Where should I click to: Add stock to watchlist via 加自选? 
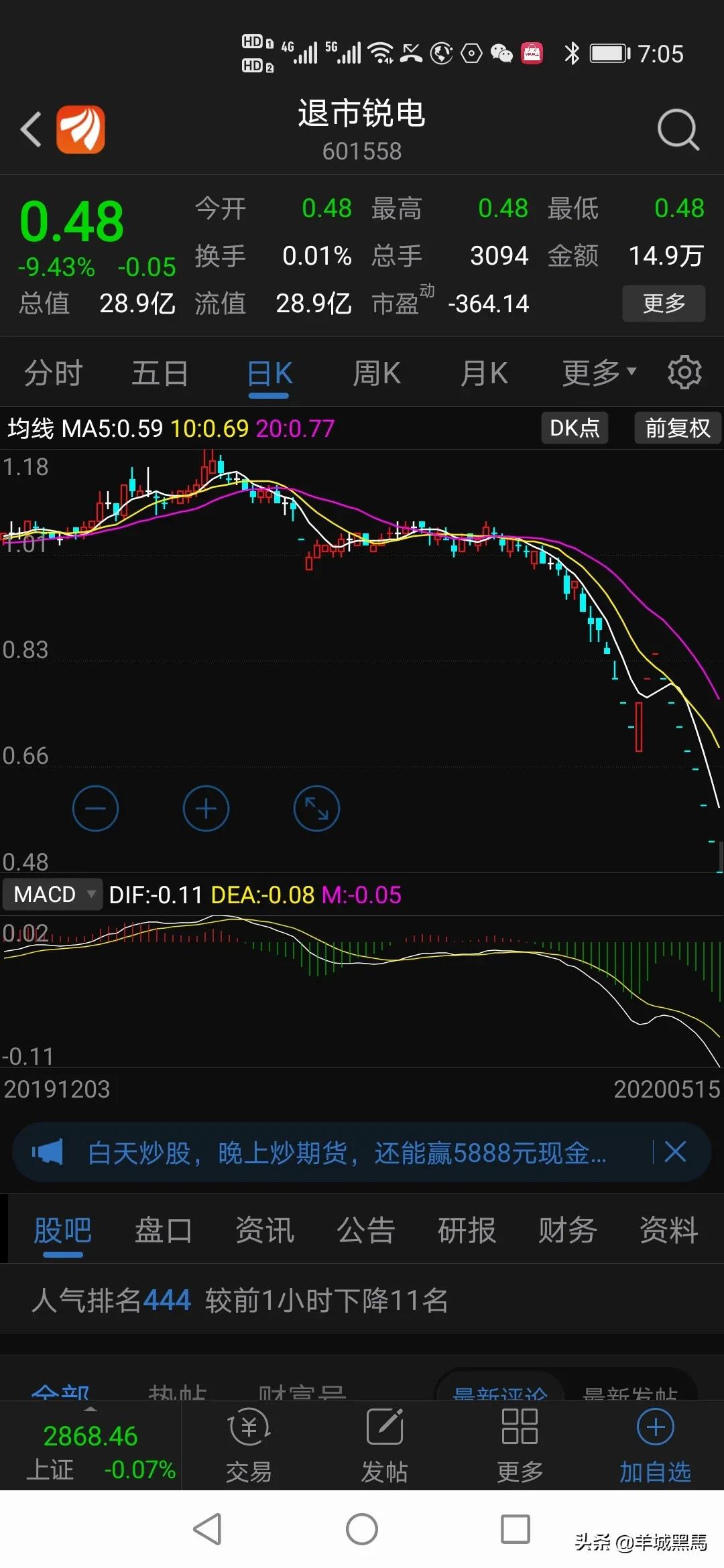[x=655, y=1446]
